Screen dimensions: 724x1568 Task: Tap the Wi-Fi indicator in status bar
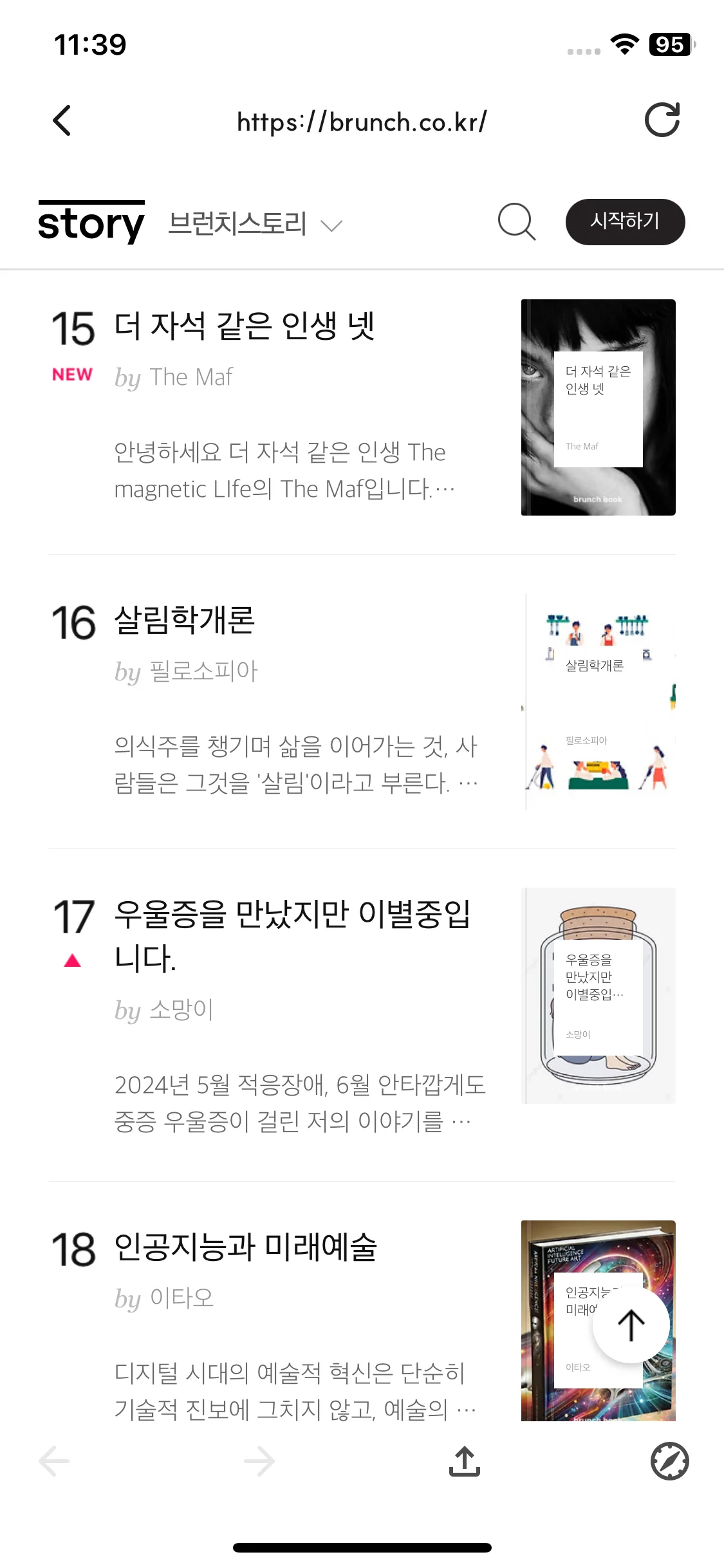[622, 44]
